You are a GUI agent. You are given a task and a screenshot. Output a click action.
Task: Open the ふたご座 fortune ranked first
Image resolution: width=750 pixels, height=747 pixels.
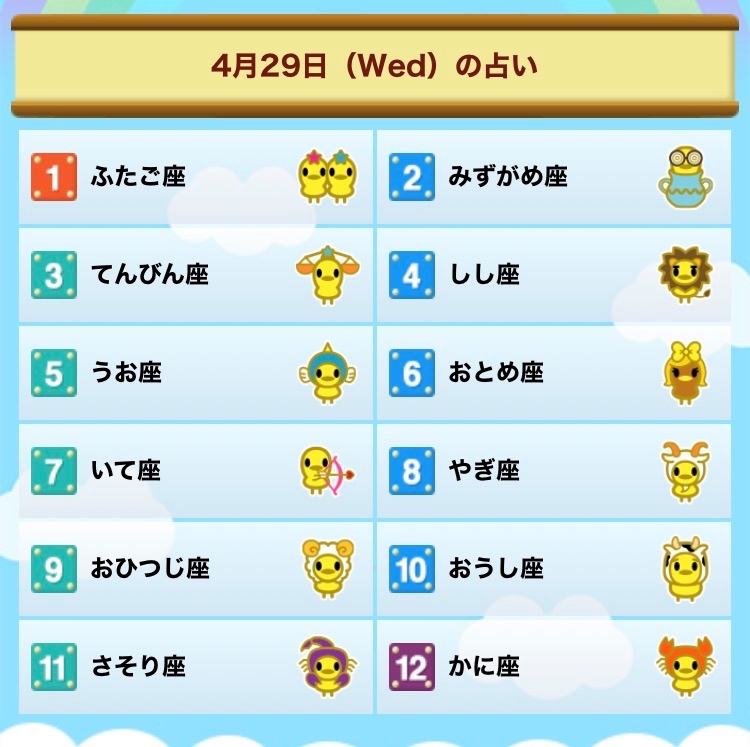[196, 177]
